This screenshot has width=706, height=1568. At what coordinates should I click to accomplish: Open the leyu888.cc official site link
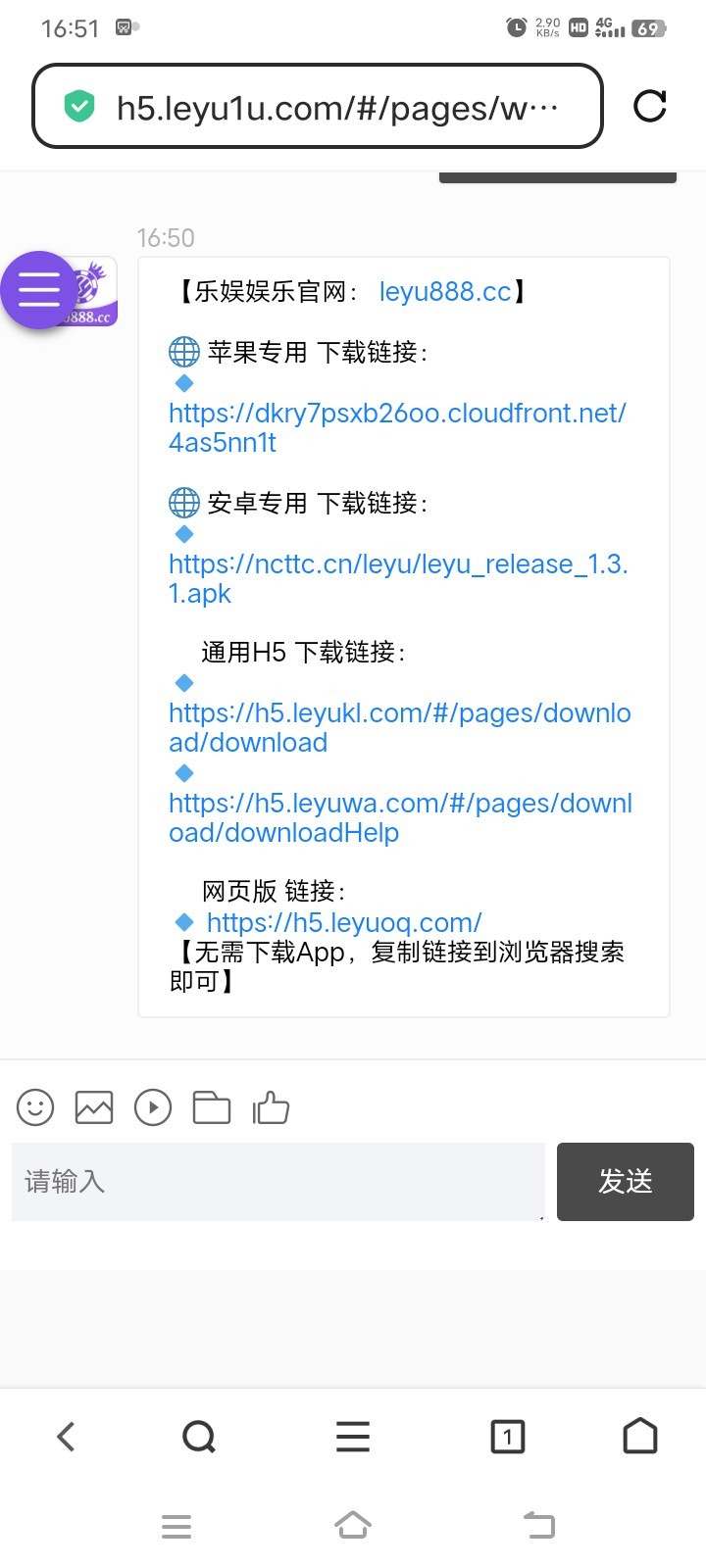point(445,291)
